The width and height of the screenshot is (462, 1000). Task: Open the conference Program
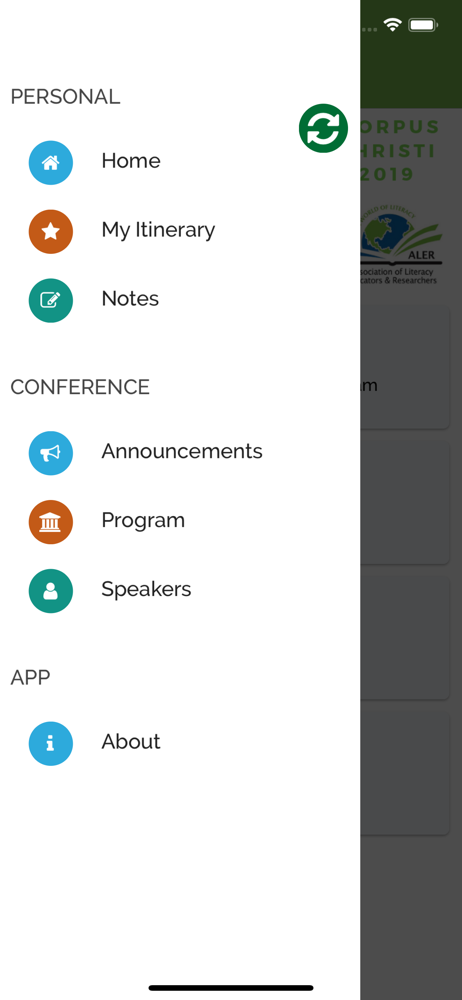pos(180,521)
